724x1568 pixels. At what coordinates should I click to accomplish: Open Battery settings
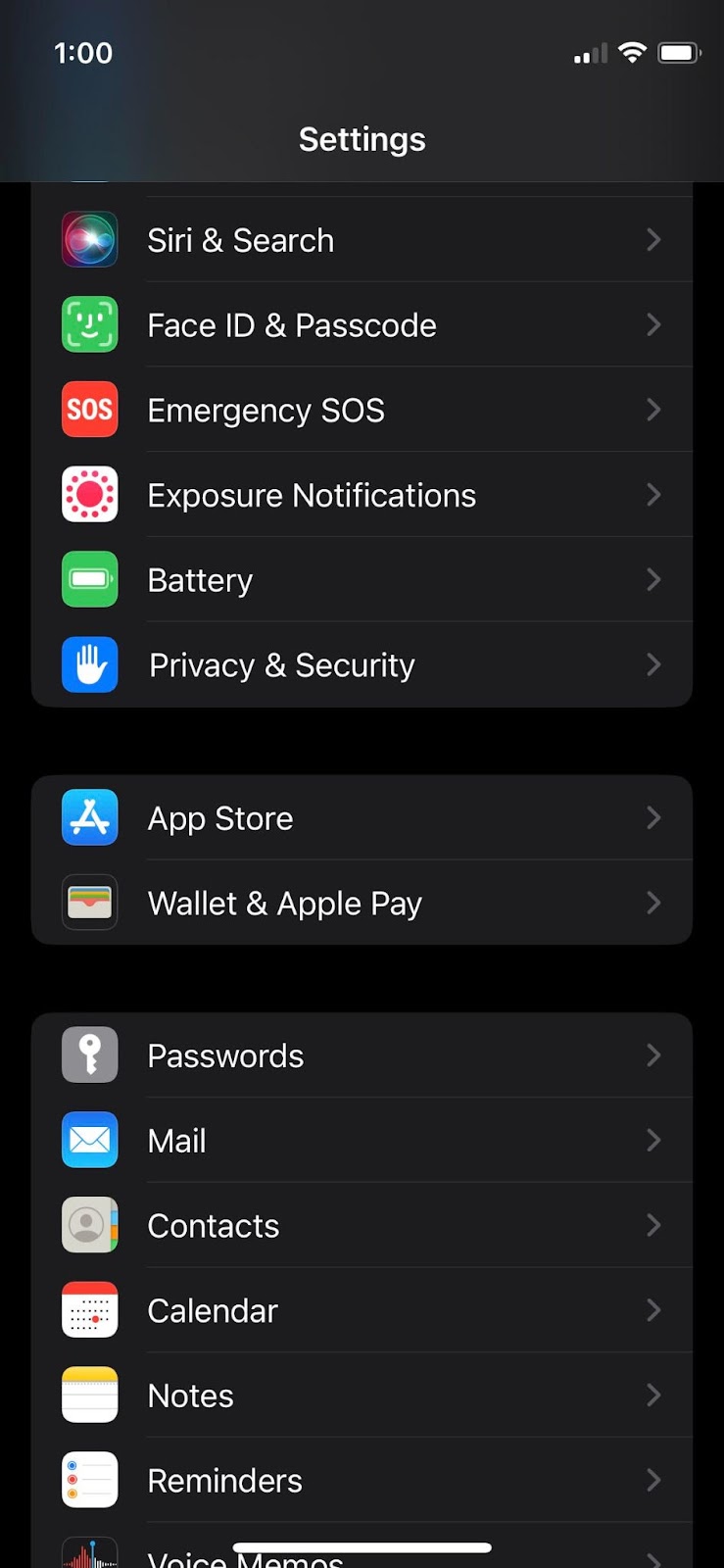(x=362, y=580)
